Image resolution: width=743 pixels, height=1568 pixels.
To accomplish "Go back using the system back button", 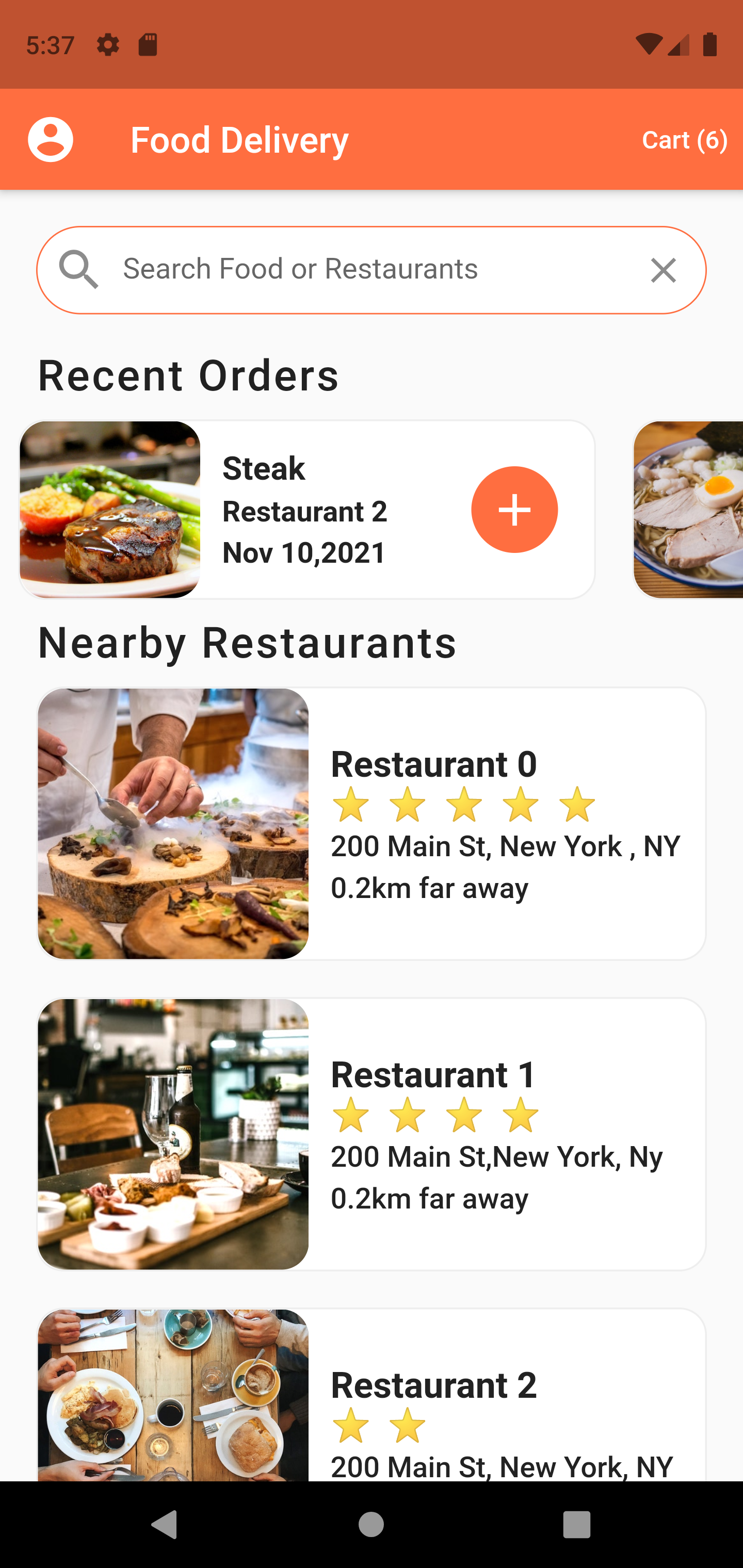I will [x=164, y=1525].
